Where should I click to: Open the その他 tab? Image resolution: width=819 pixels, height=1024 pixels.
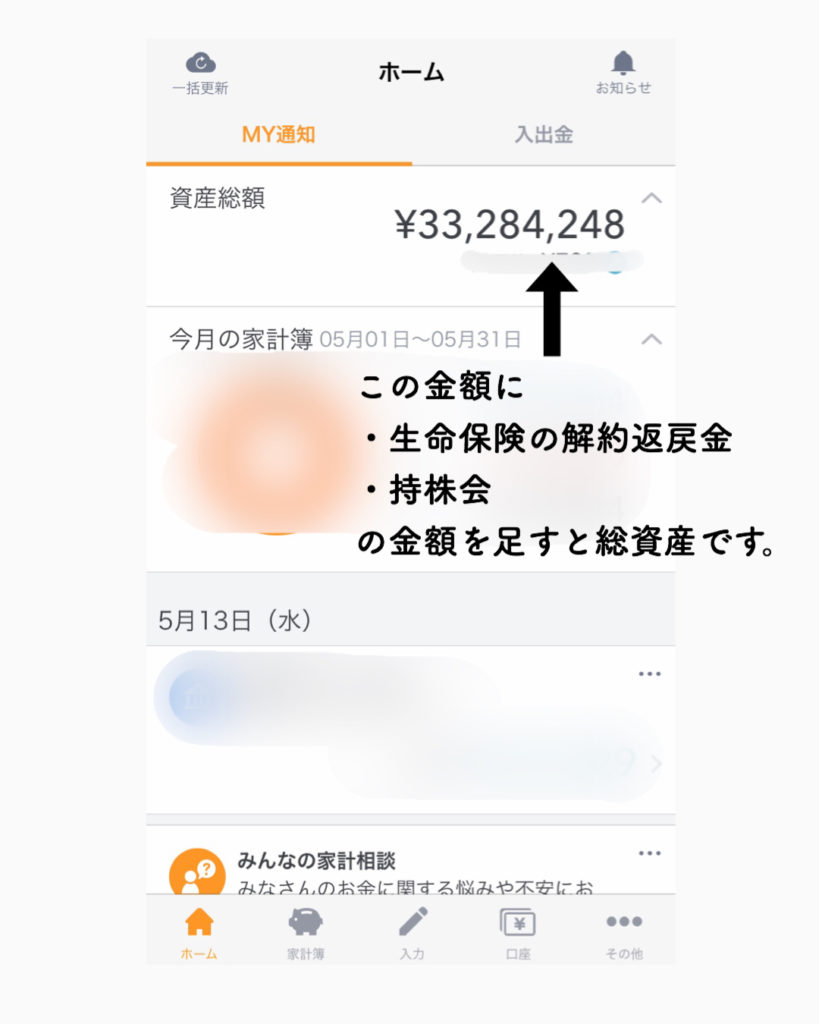[623, 933]
